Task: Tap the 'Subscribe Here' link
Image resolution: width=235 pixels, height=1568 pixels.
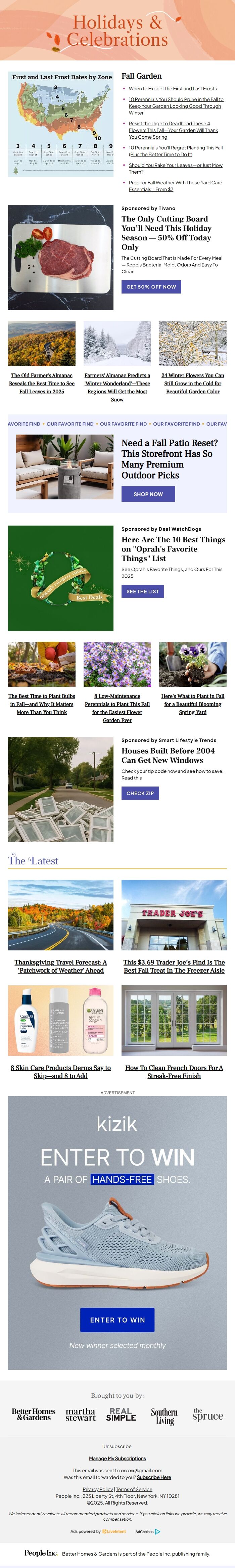Action: coord(154,1477)
